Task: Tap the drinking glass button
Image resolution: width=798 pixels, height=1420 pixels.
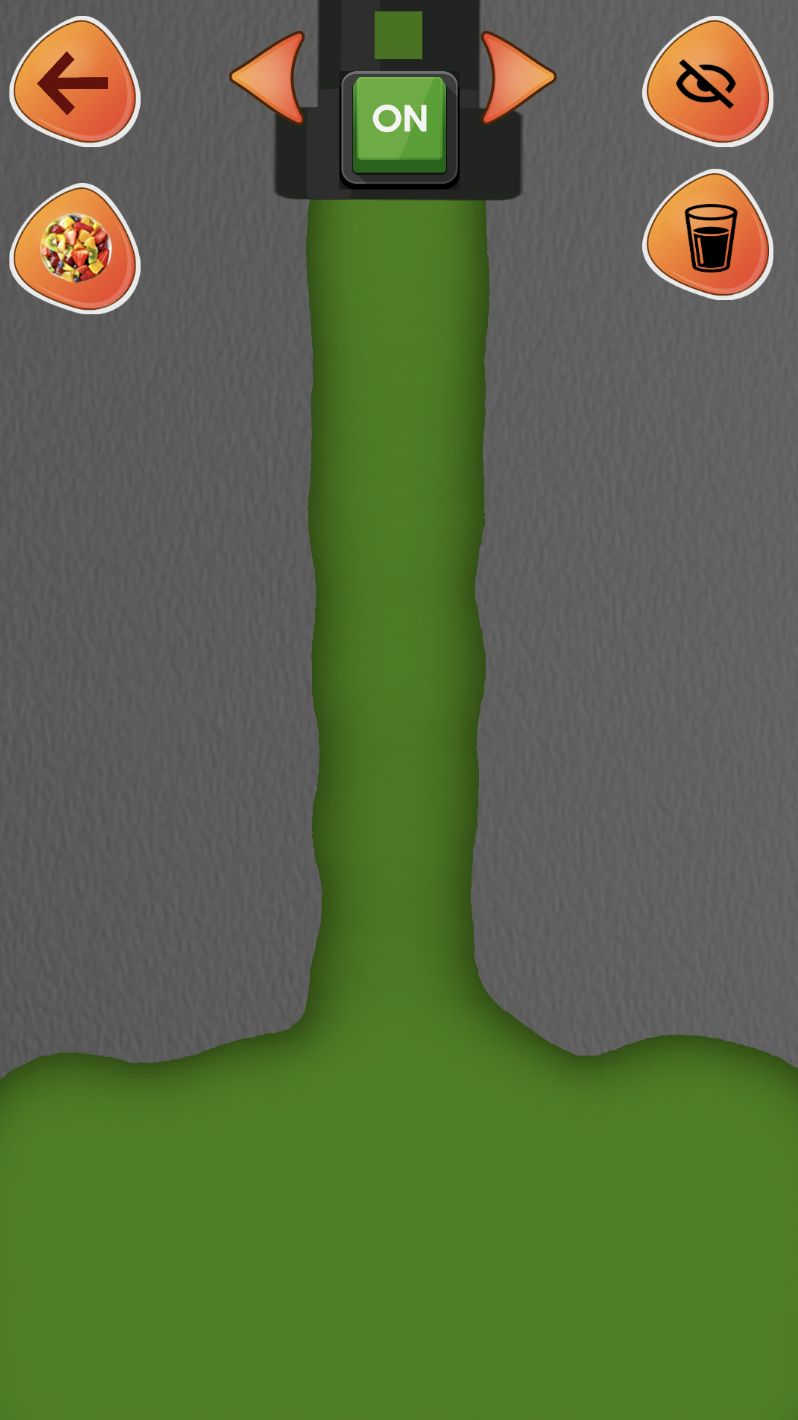Action: point(708,236)
